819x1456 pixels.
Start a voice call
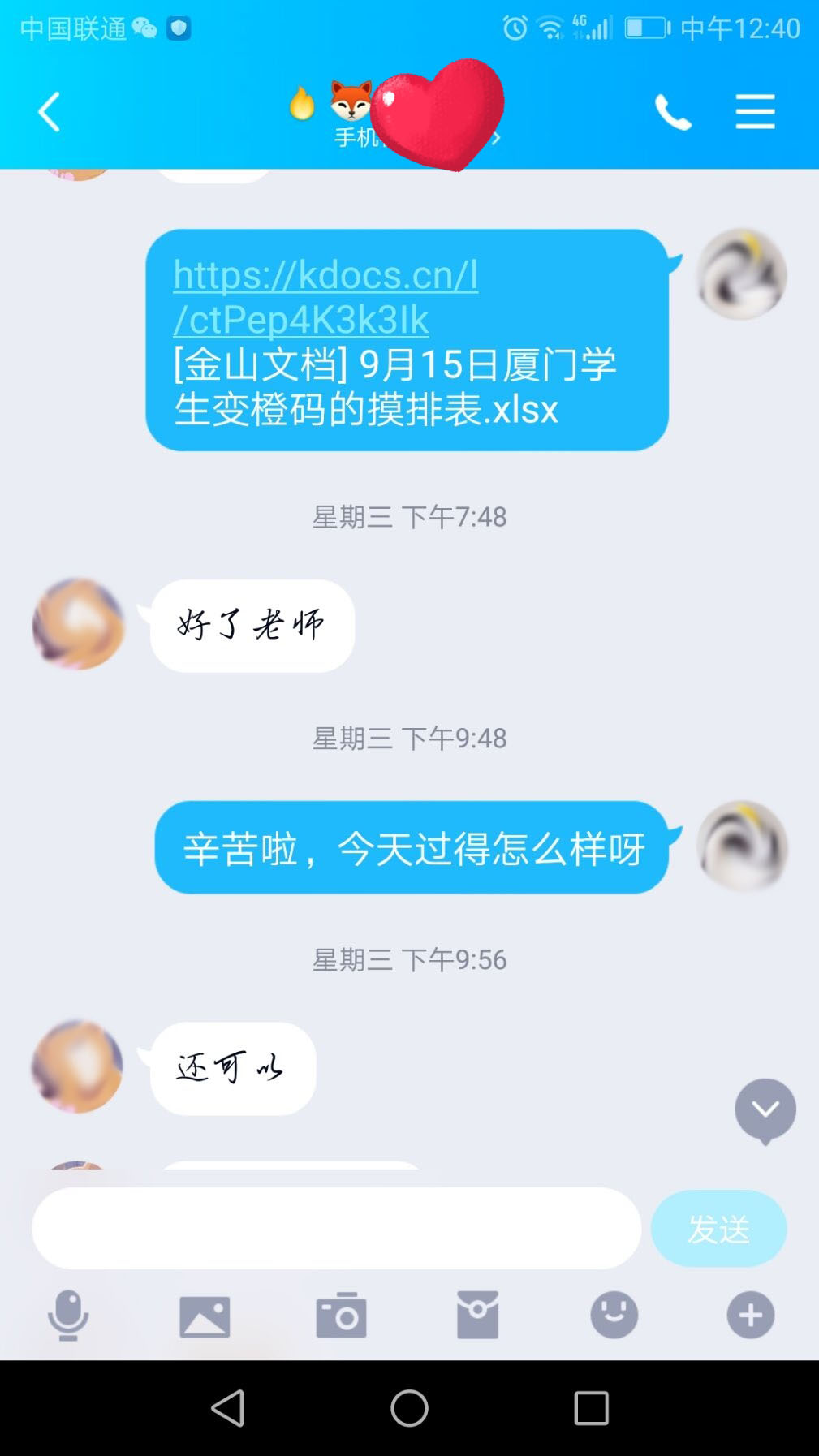(x=673, y=112)
